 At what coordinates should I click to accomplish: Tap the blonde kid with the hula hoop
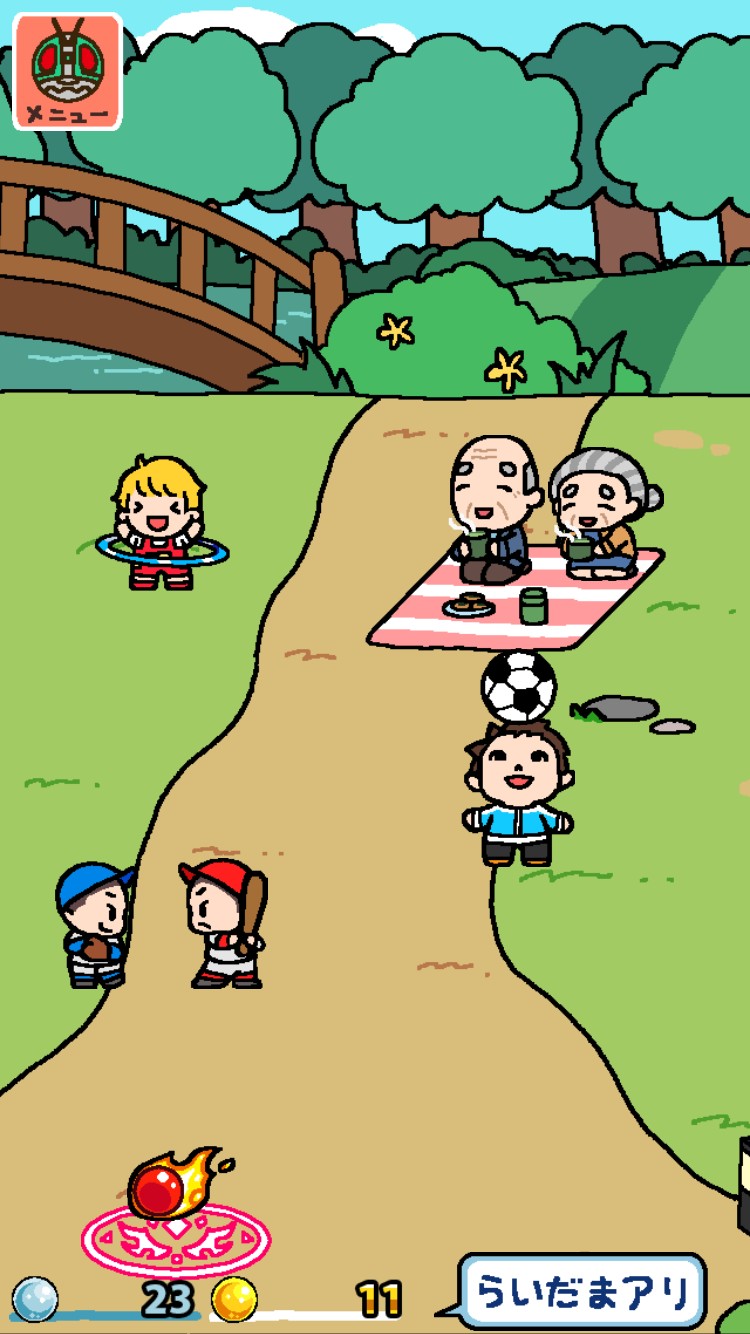(x=160, y=524)
